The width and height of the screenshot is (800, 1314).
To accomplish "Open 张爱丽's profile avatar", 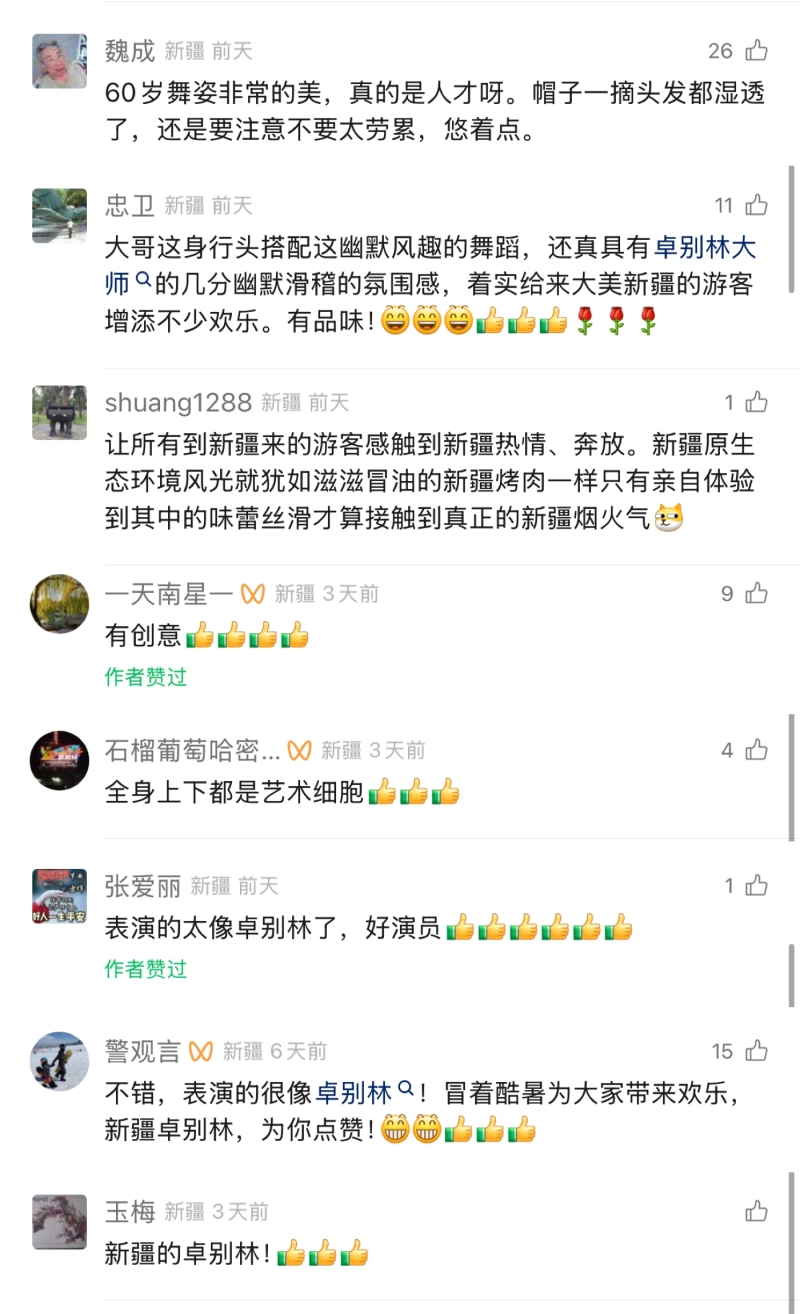I will pyautogui.click(x=59, y=896).
